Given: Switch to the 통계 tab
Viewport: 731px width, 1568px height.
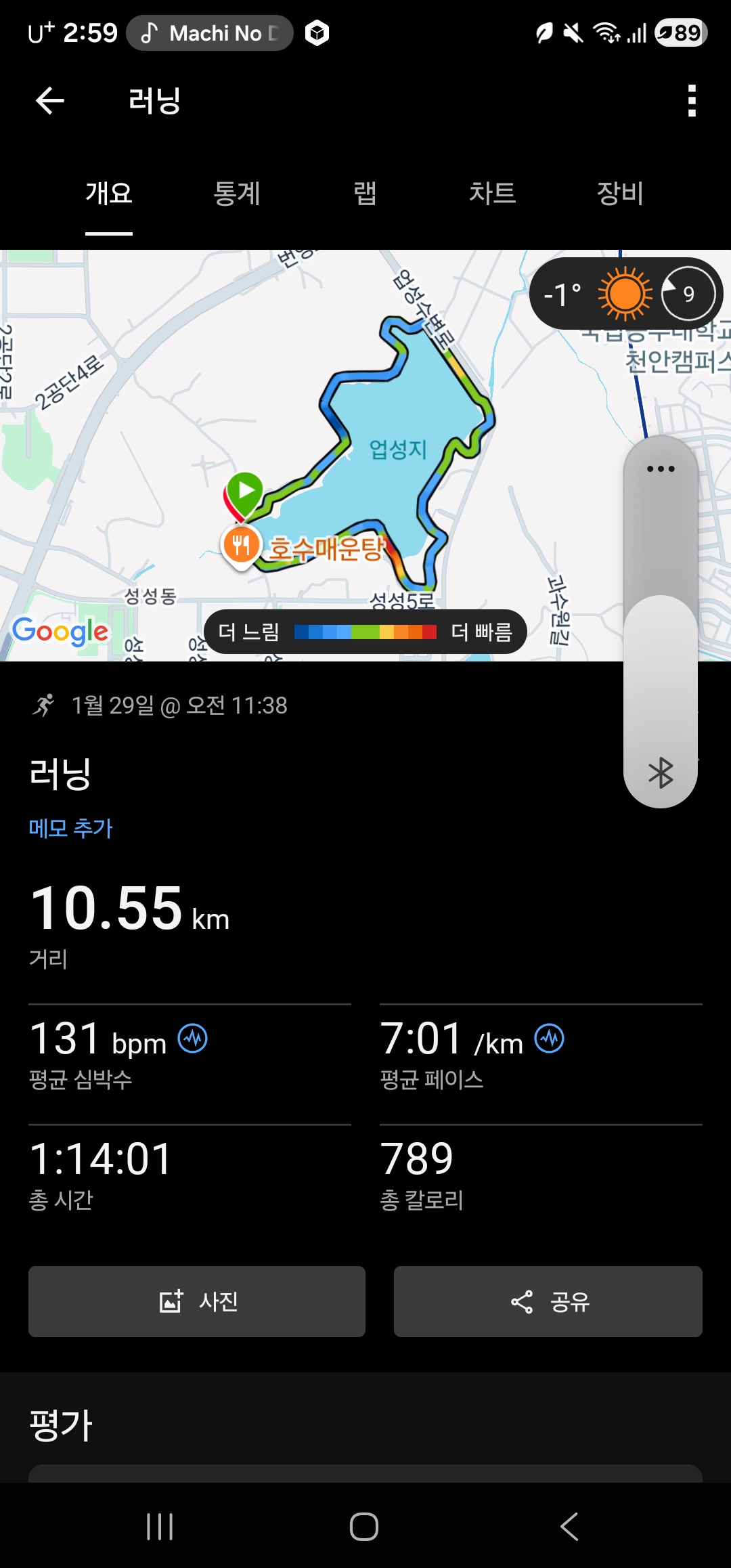Looking at the screenshot, I should [x=237, y=194].
